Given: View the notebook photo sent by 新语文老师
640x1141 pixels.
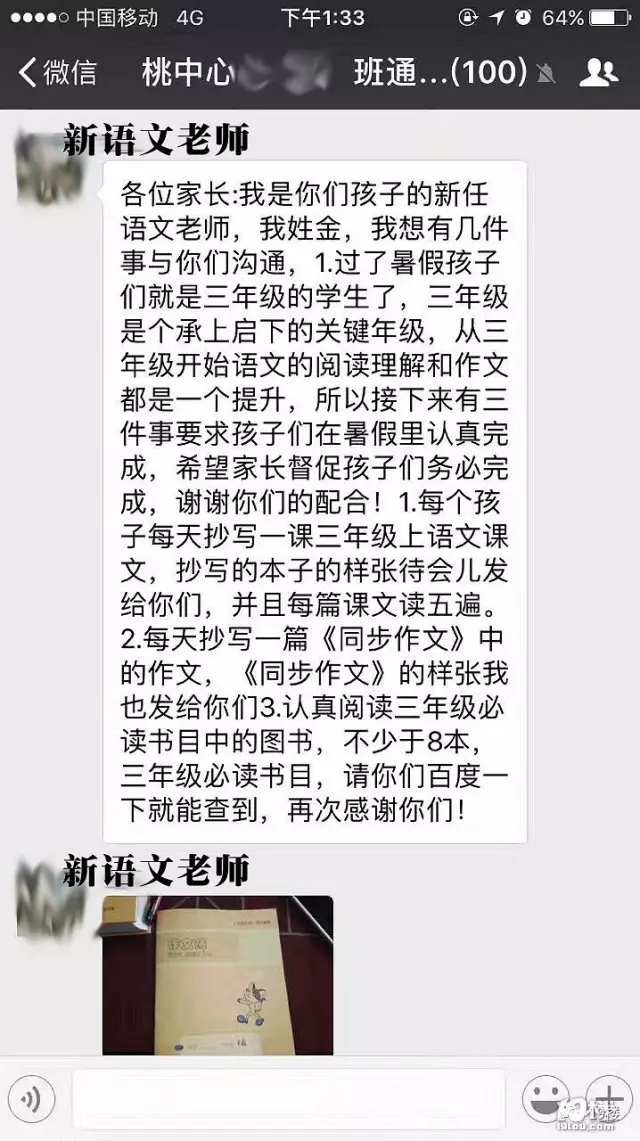Looking at the screenshot, I should (x=217, y=974).
